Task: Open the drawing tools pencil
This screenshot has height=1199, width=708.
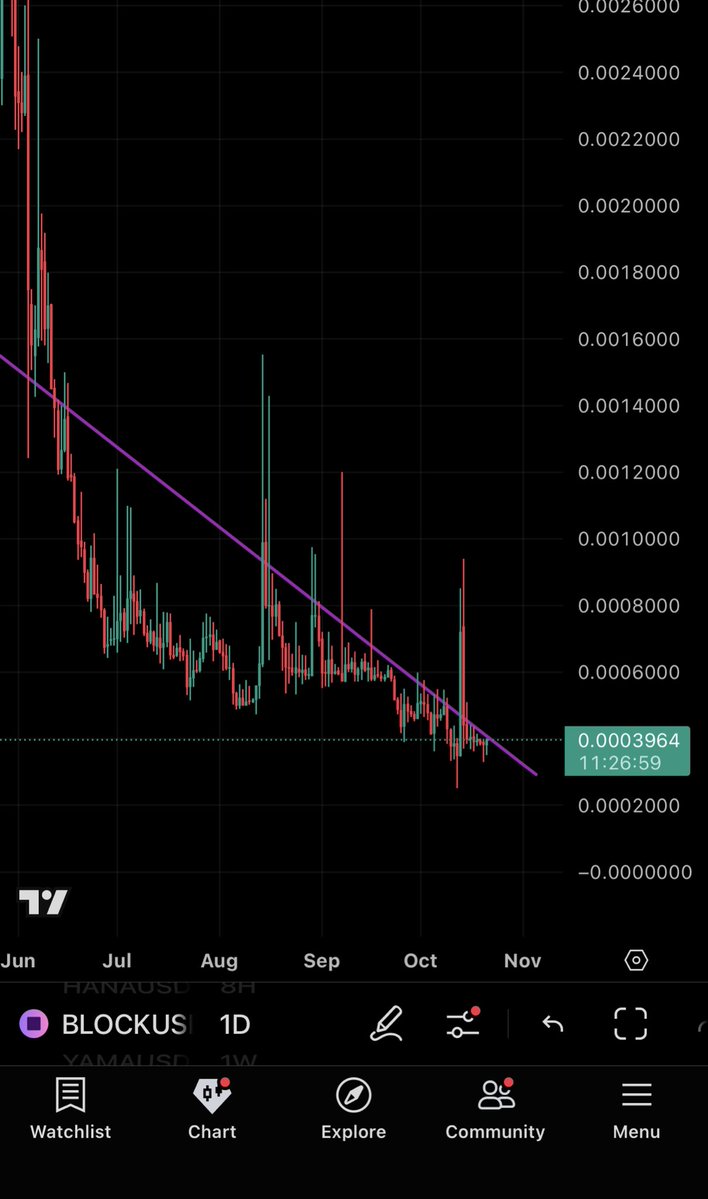Action: (387, 1024)
